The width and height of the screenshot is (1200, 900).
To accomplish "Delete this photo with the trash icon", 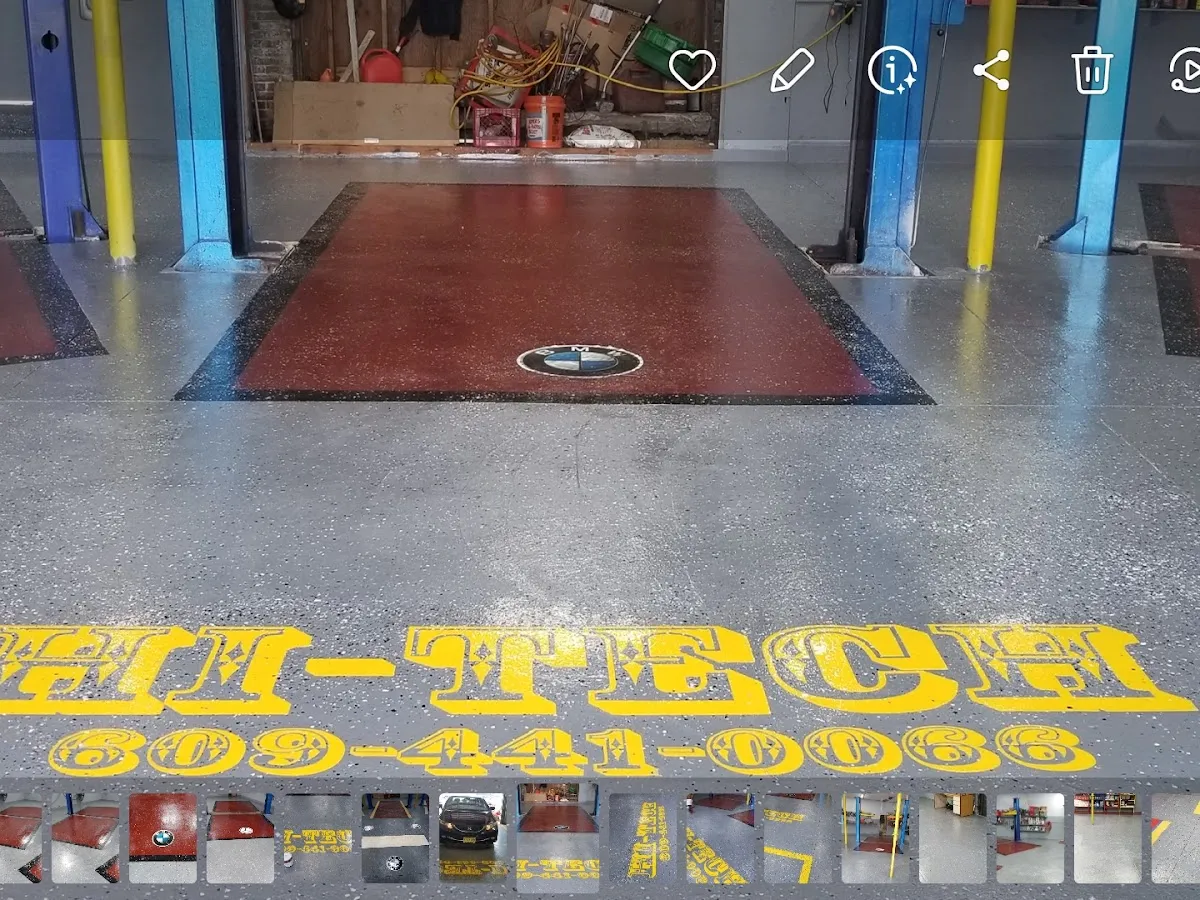I will click(1091, 71).
